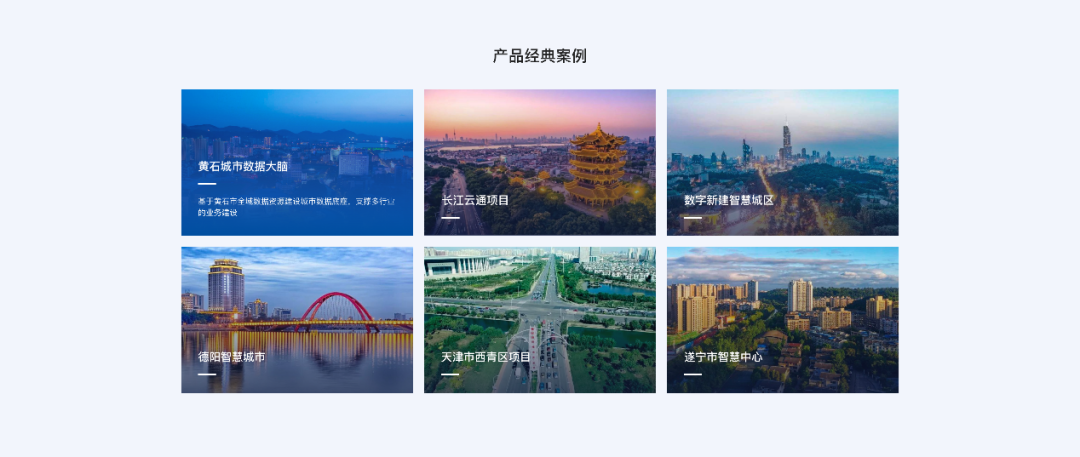View the 遂宁市智慧中心 case
1080x457 pixels.
point(782,320)
